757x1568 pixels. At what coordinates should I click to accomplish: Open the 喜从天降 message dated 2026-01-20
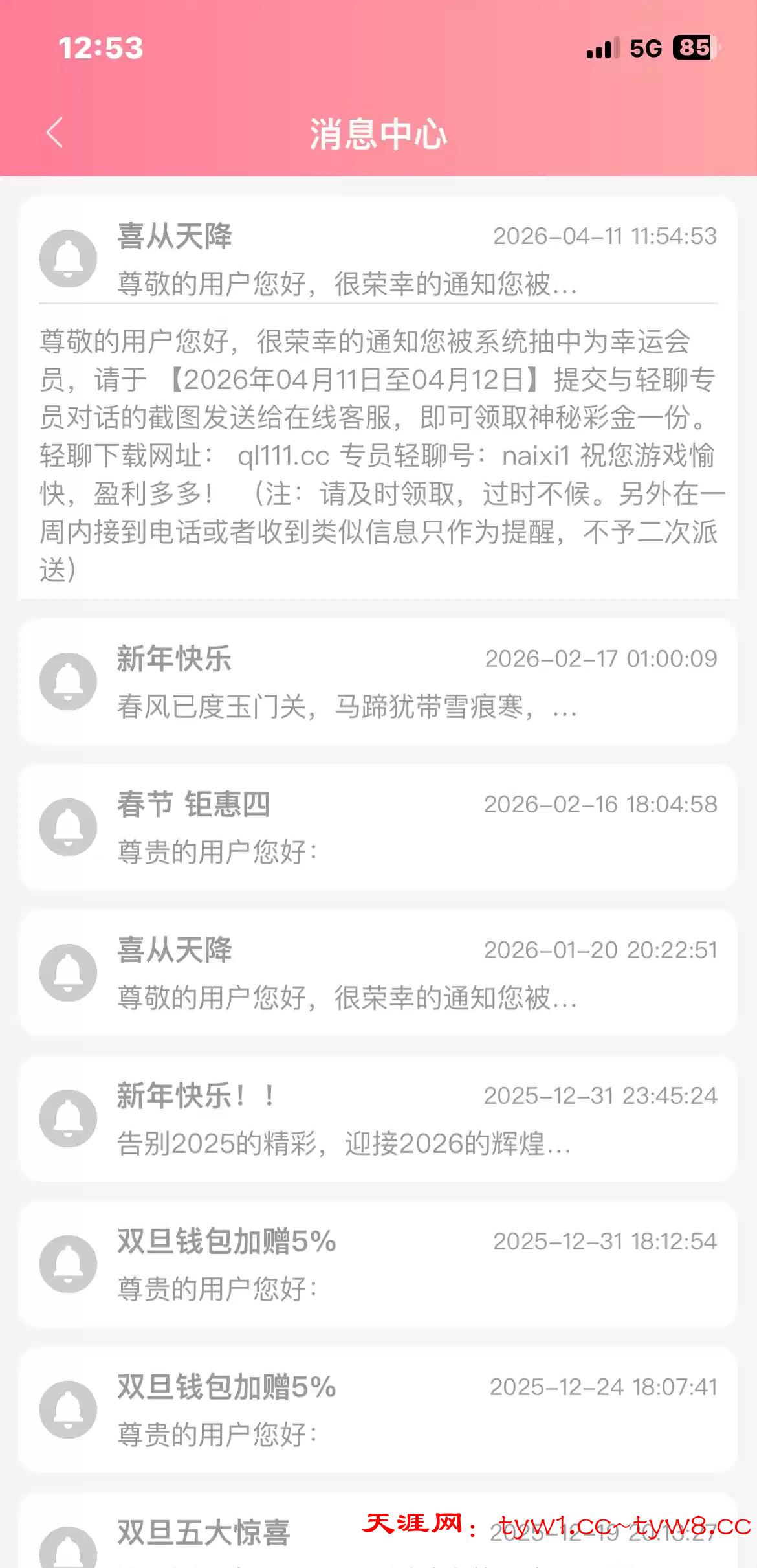[378, 972]
